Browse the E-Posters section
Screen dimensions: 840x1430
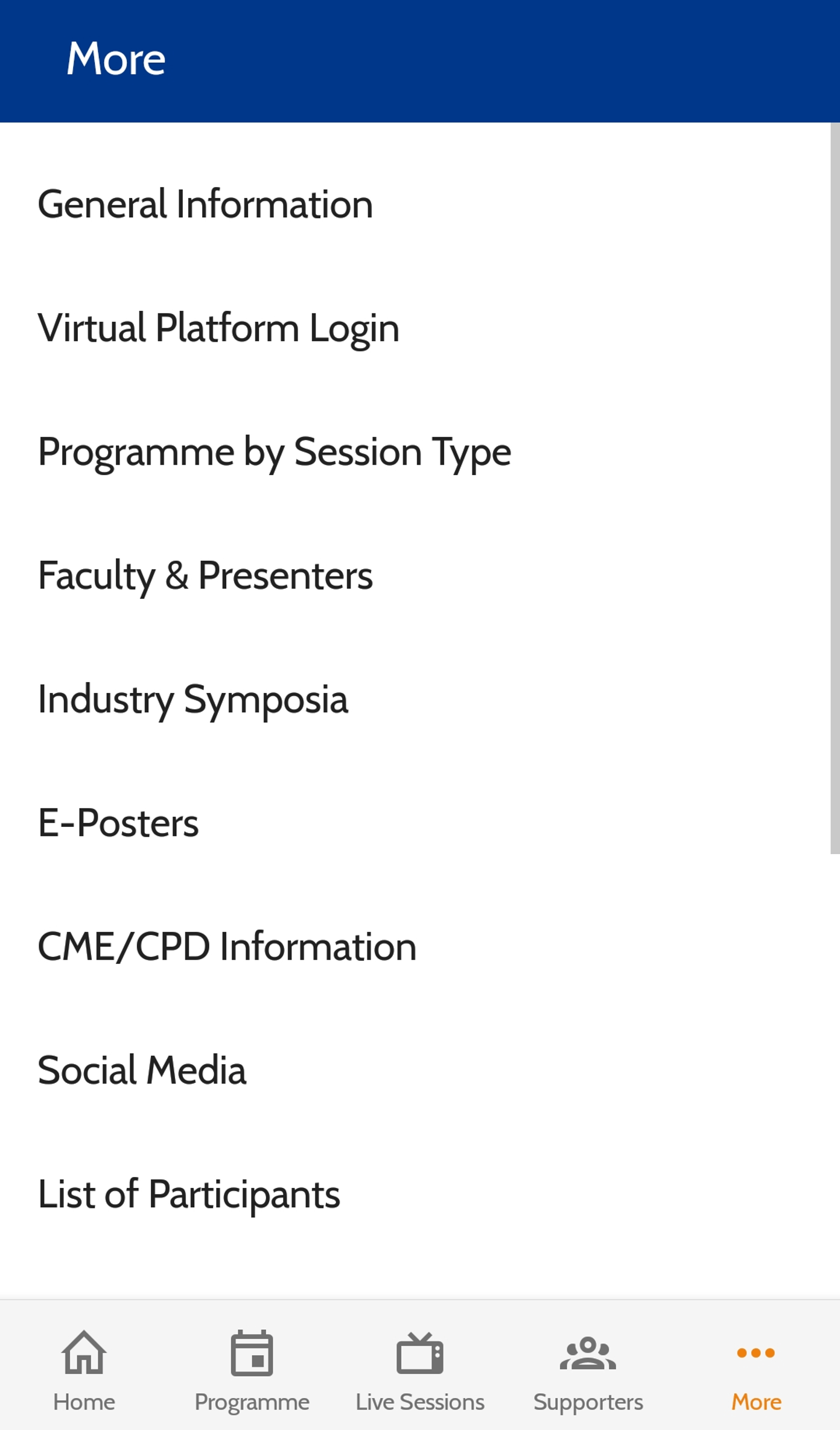(x=415, y=823)
